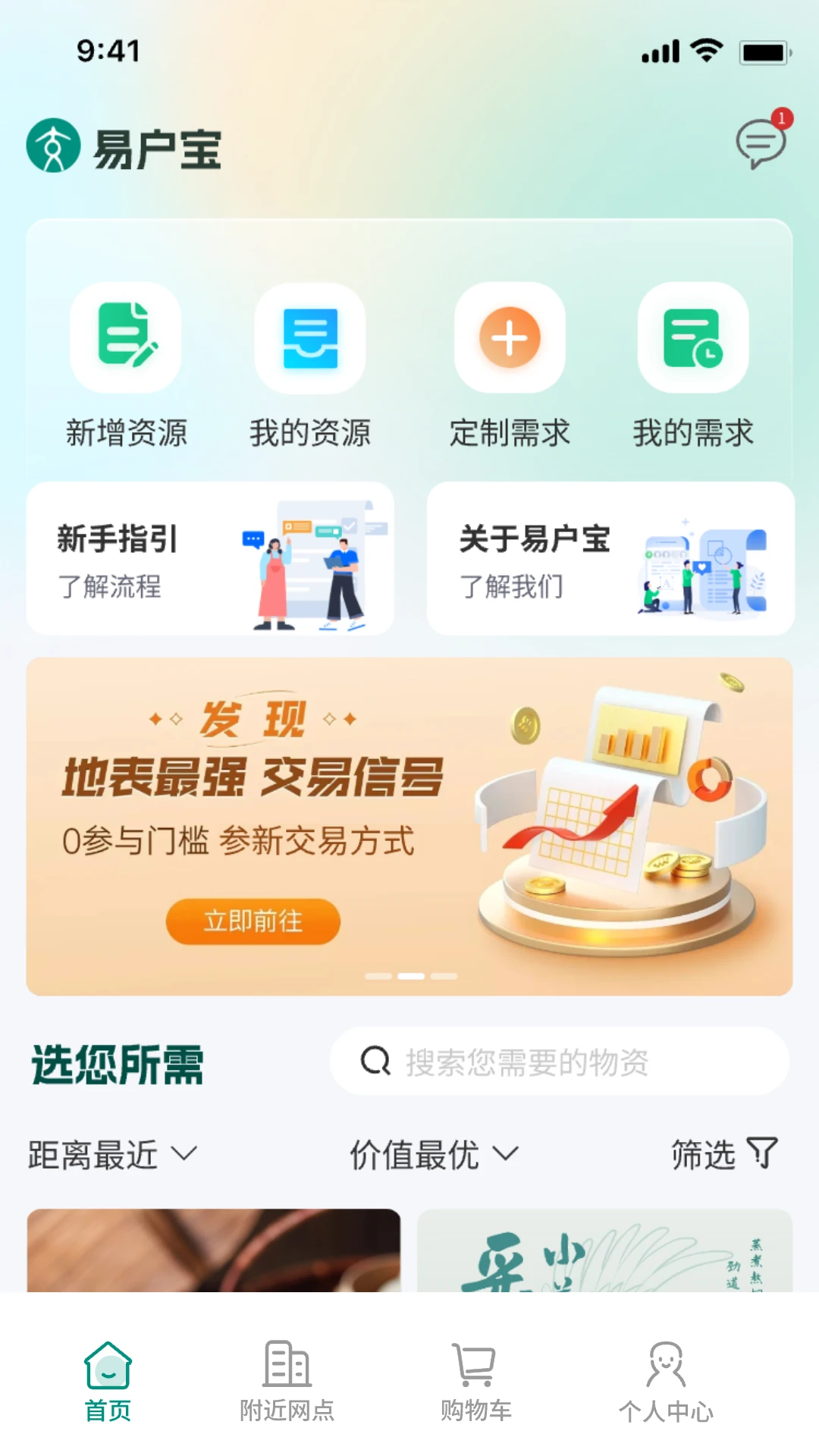This screenshot has height=1456, width=819.
Task: Select the second carousel indicator dot
Action: click(x=411, y=977)
